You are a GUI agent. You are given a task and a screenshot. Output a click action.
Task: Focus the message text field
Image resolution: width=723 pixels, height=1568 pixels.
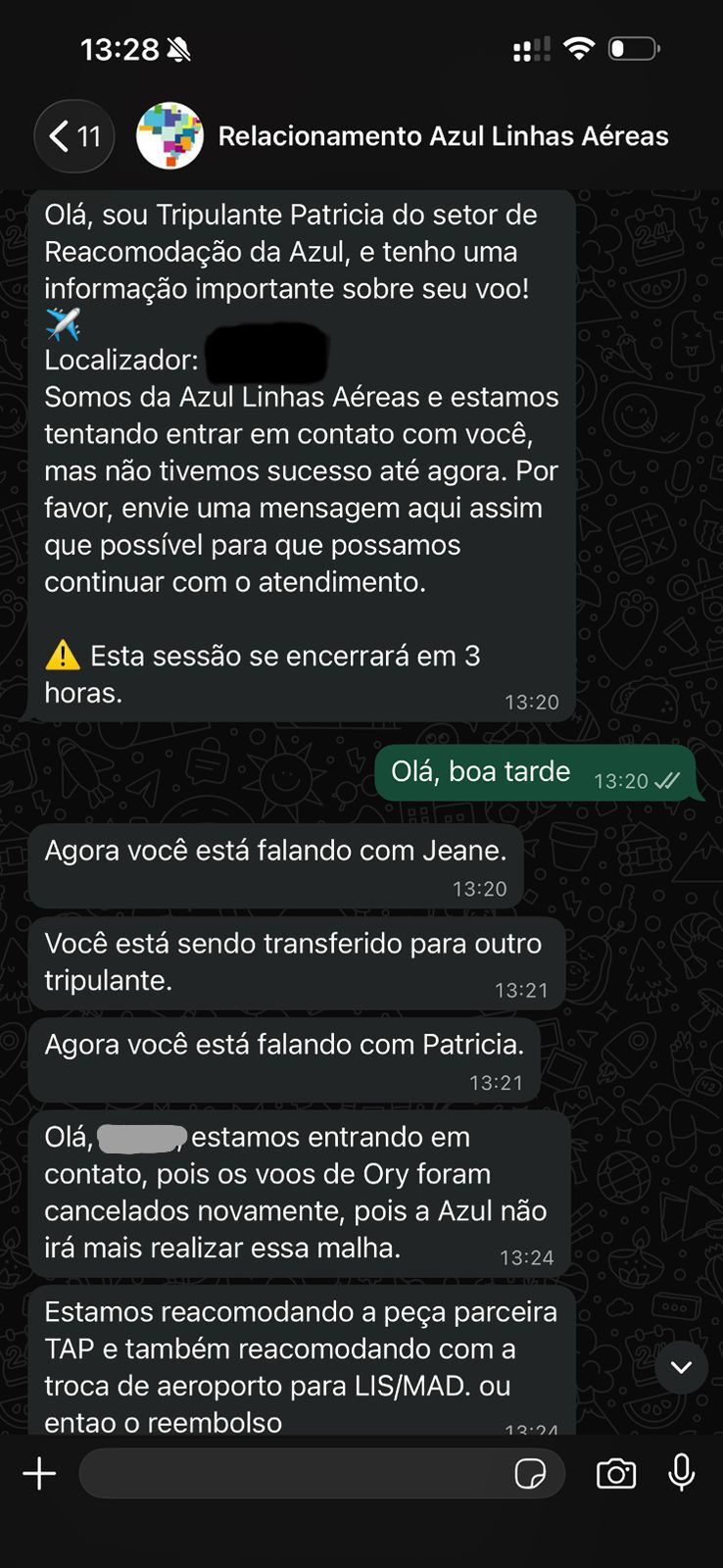[294, 1473]
